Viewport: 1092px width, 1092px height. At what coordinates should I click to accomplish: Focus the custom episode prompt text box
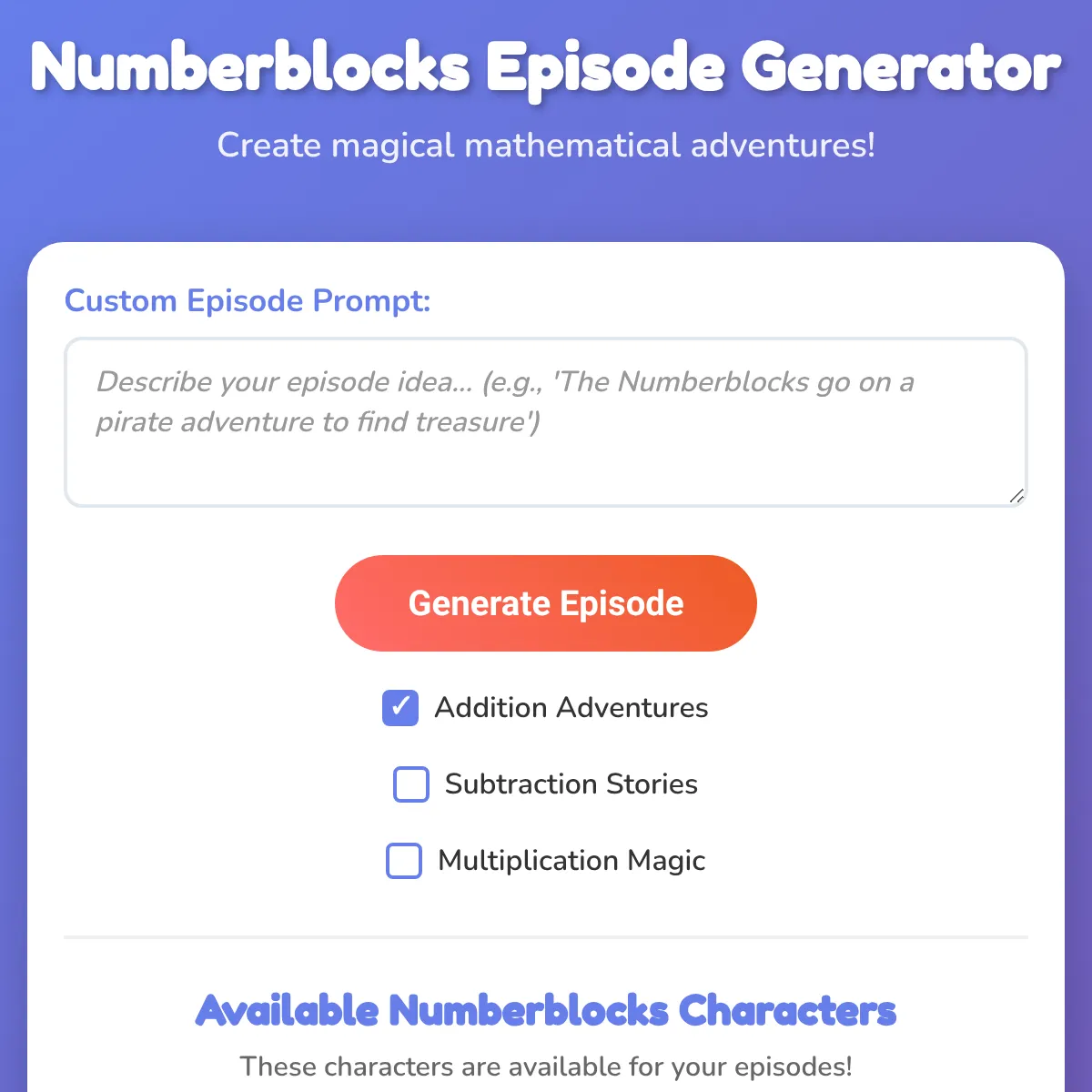tap(545, 422)
